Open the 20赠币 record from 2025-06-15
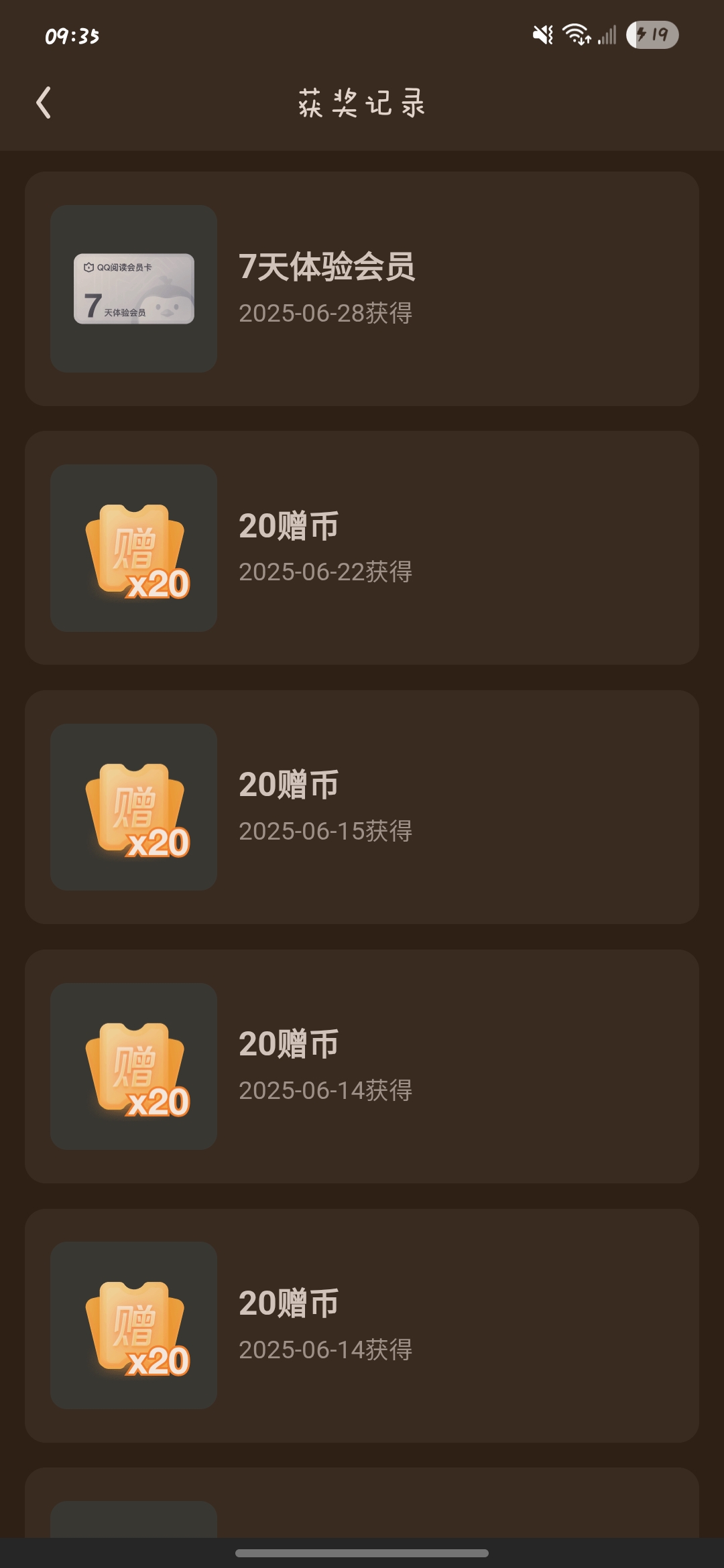 point(362,807)
